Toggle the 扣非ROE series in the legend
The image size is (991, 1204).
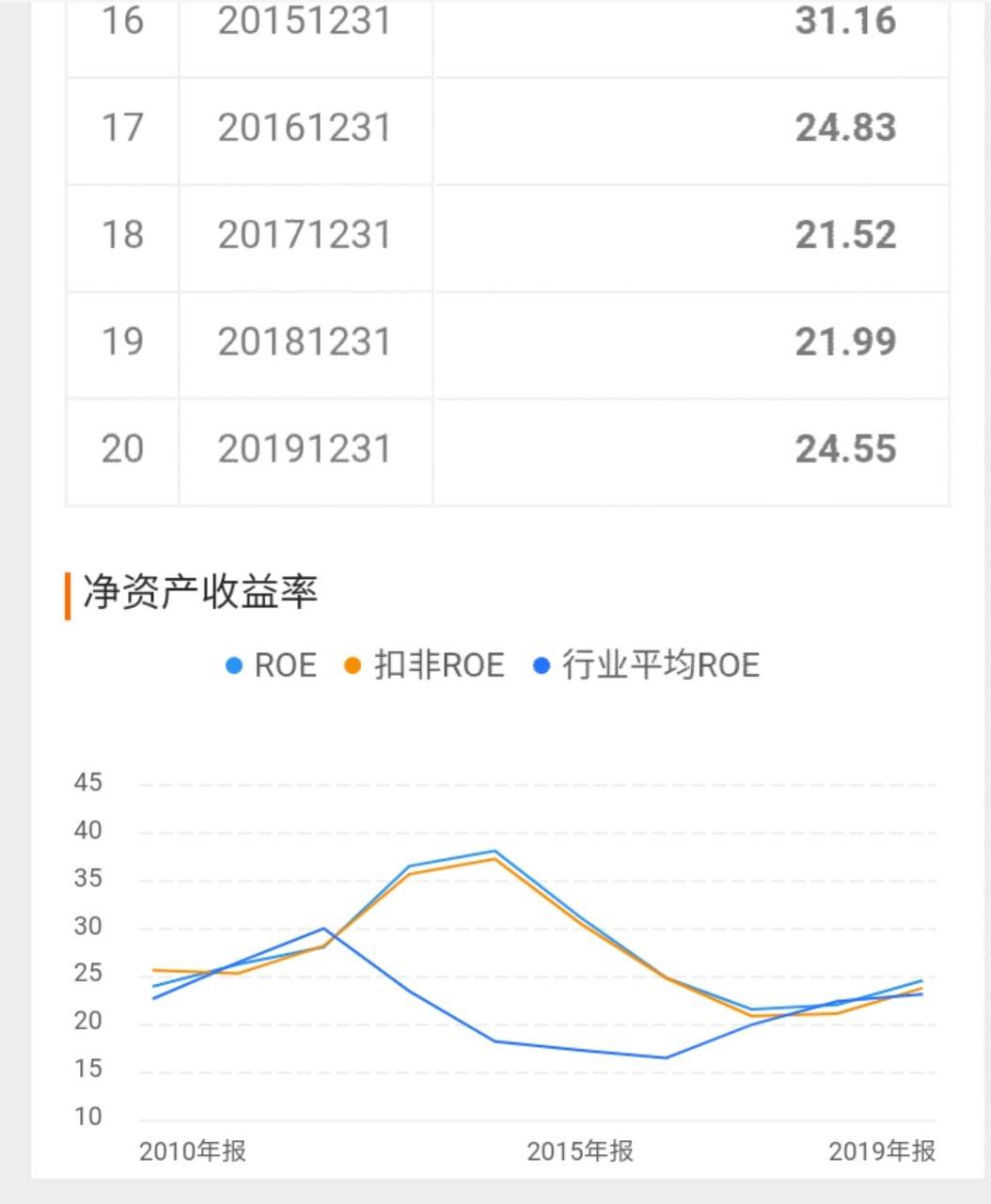426,665
